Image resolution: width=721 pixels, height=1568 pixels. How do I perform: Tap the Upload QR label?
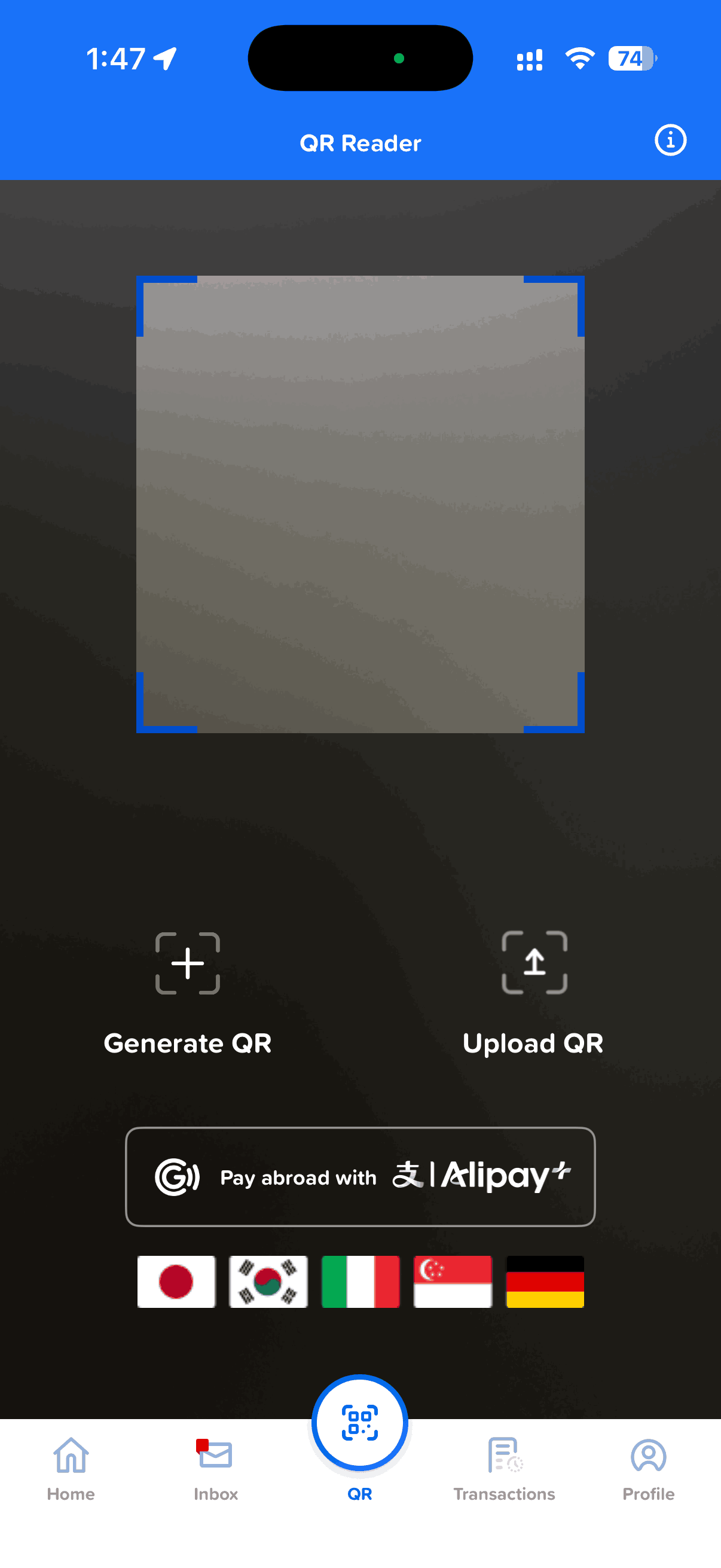pos(534,1043)
